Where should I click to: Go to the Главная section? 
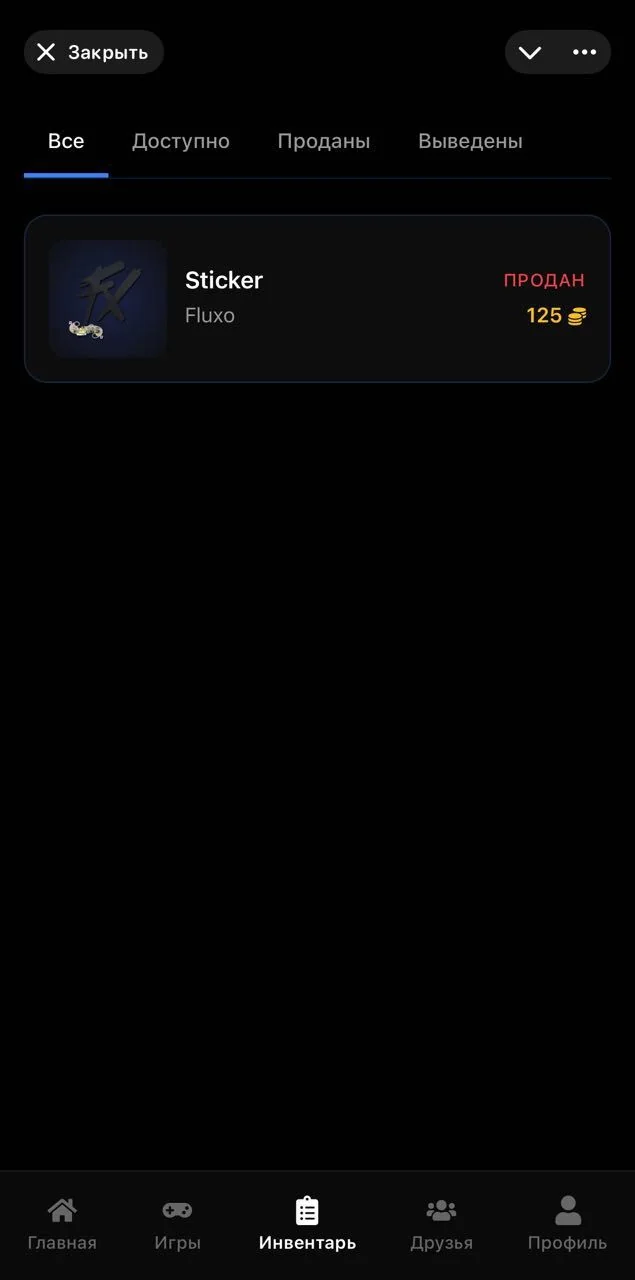62,1224
